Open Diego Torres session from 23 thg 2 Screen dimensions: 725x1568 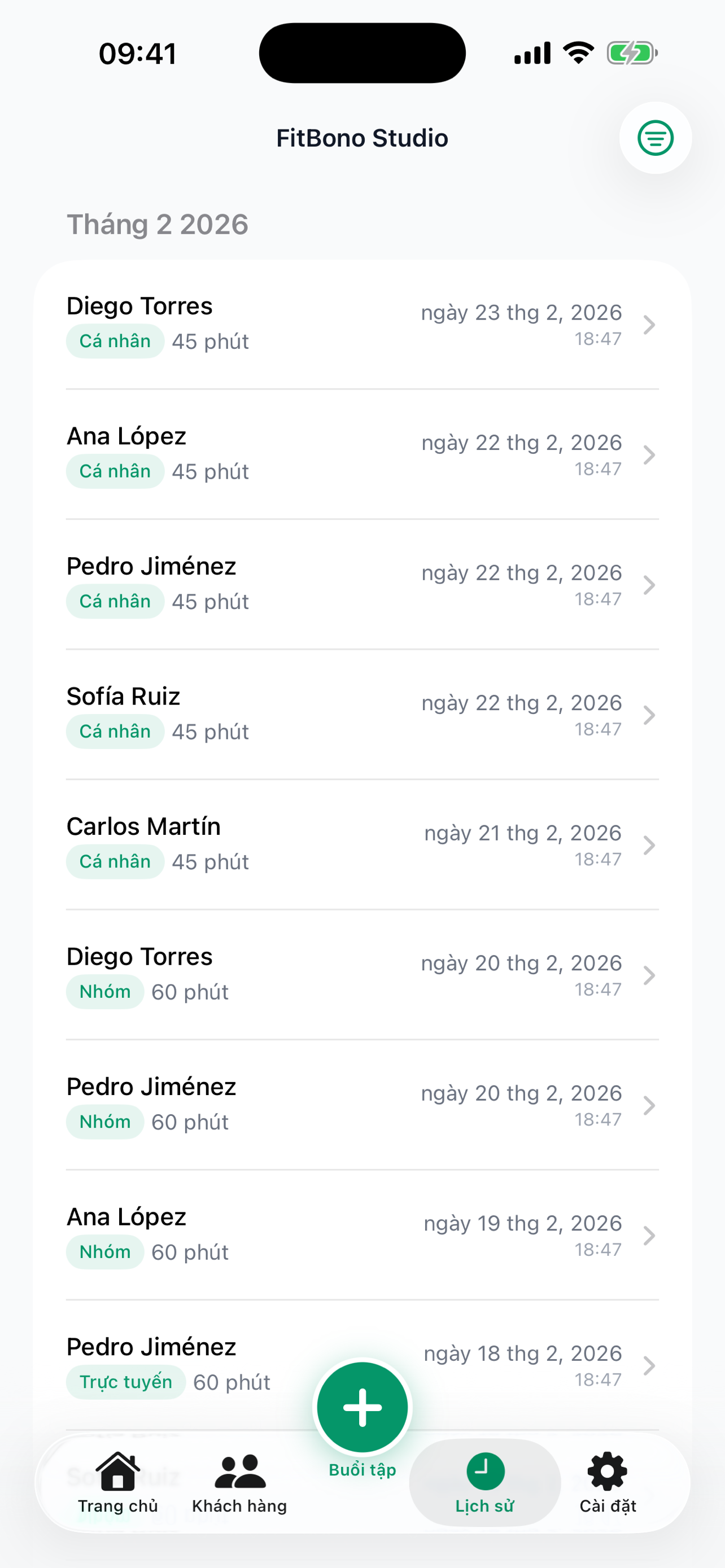pos(361,324)
